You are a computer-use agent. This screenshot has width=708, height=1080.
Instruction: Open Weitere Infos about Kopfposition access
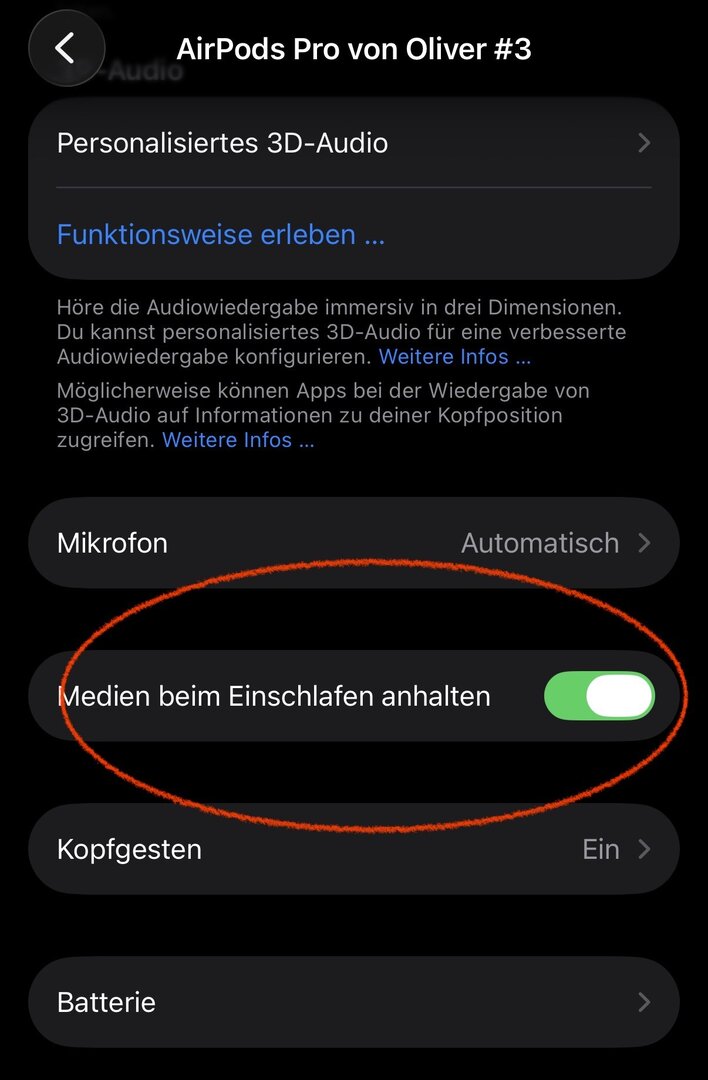(238, 440)
